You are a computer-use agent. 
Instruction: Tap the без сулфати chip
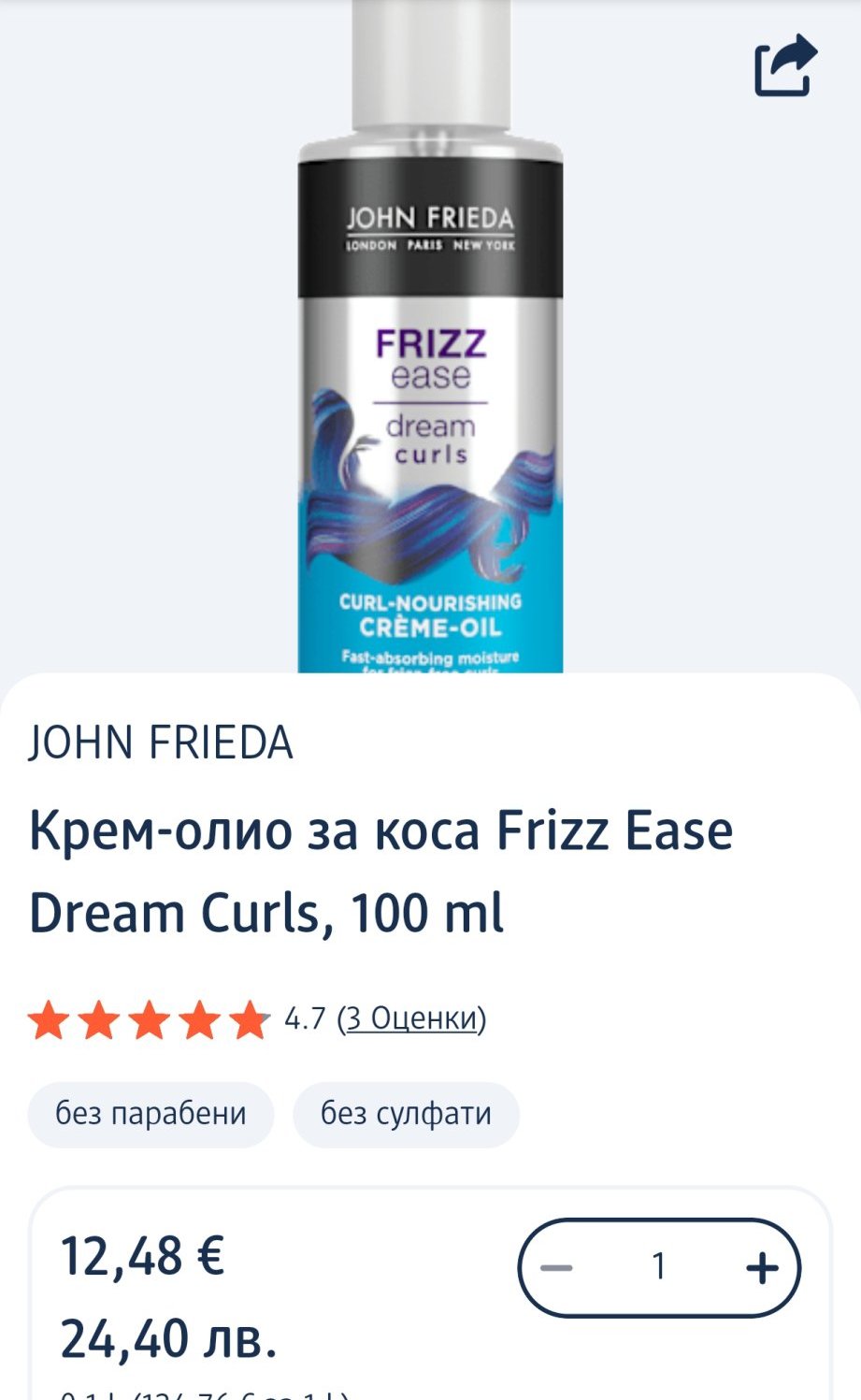click(406, 1114)
